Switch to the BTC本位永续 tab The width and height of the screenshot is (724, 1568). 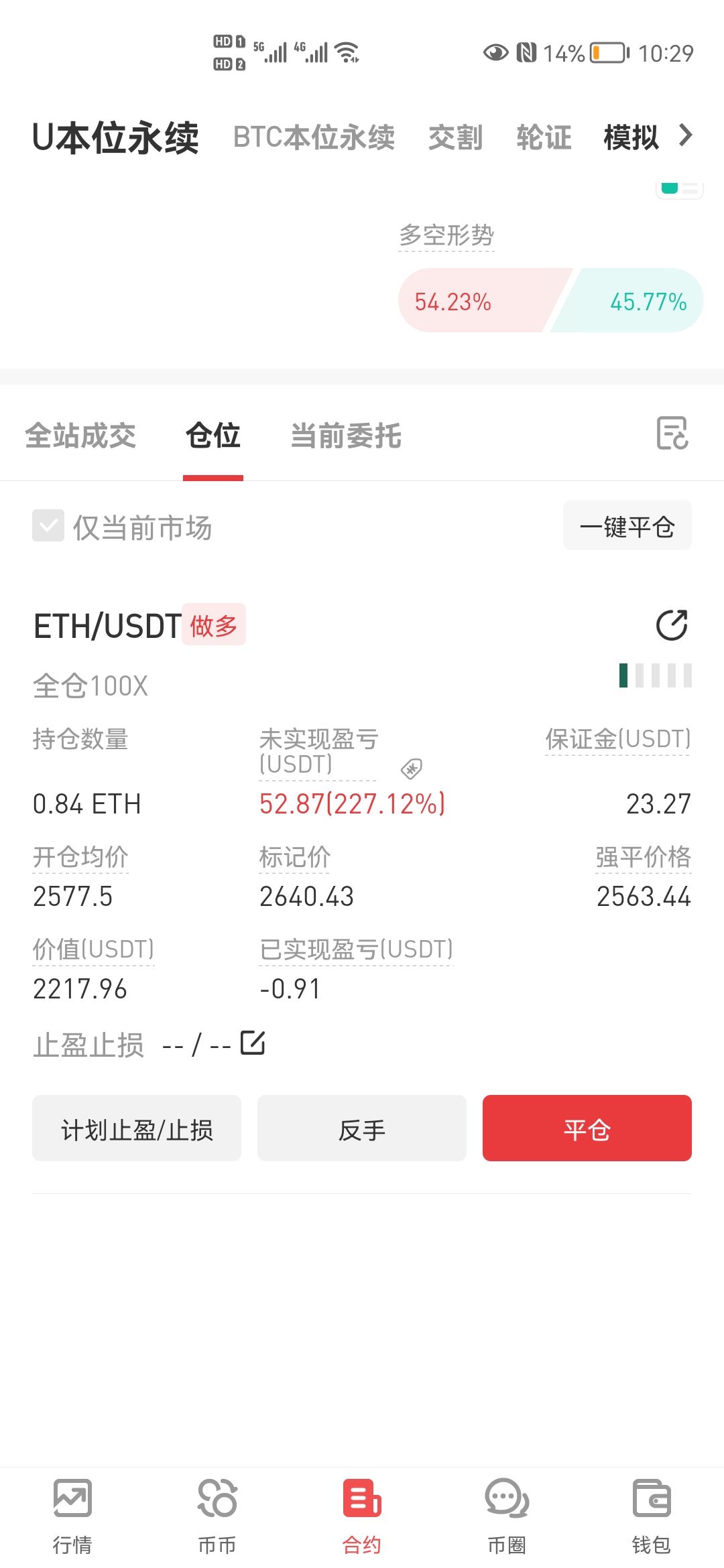click(x=314, y=137)
